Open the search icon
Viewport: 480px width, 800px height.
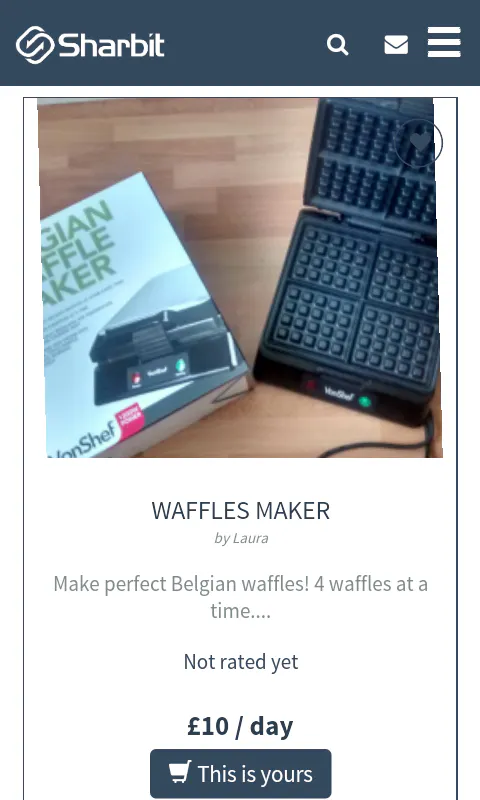(337, 45)
